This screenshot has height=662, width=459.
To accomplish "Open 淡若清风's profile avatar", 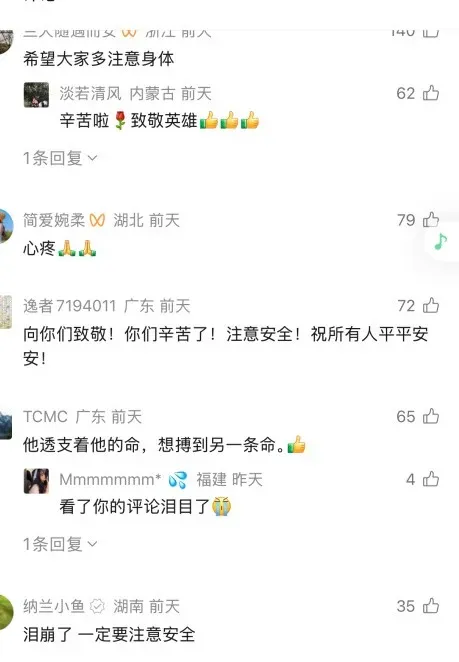I will [x=36, y=95].
